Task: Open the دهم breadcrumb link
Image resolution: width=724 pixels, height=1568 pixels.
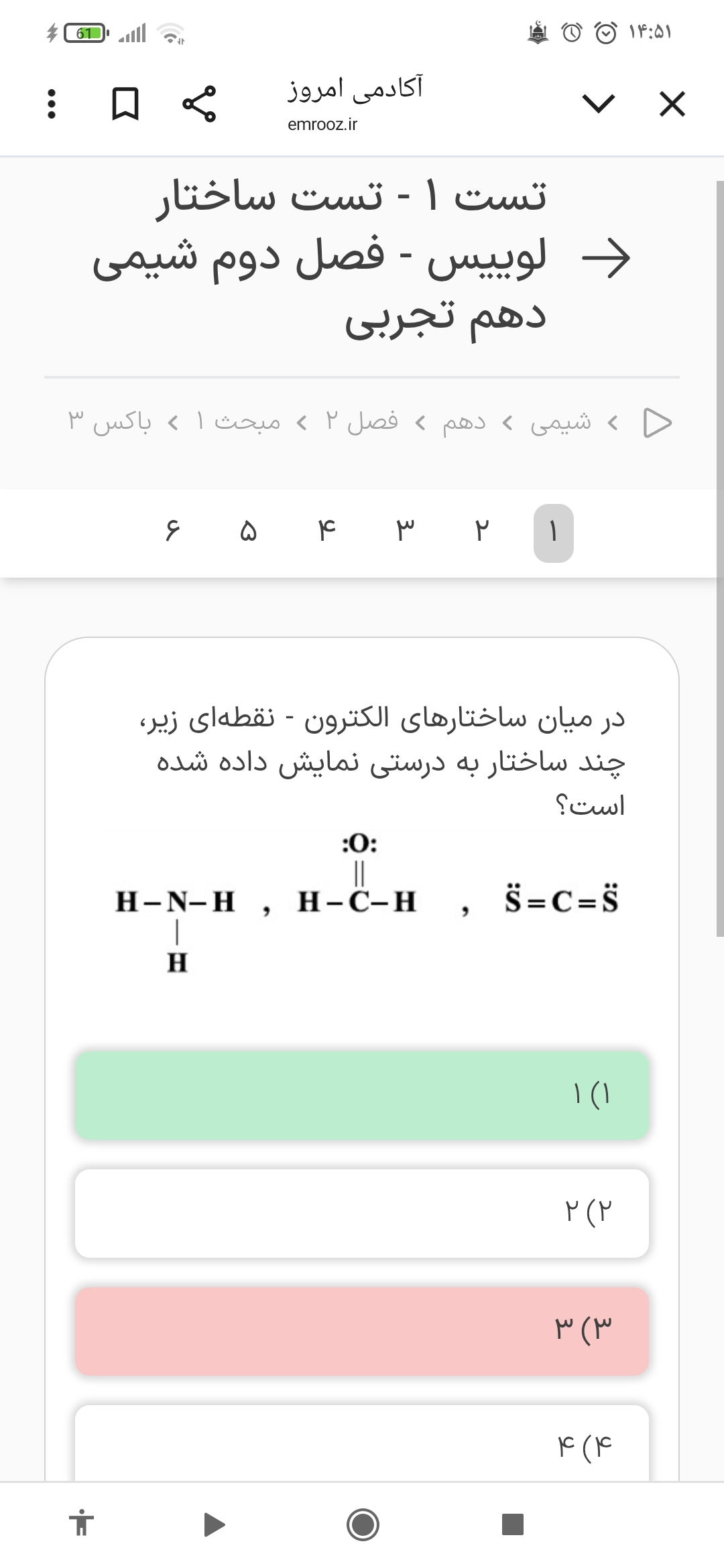Action: point(464,422)
